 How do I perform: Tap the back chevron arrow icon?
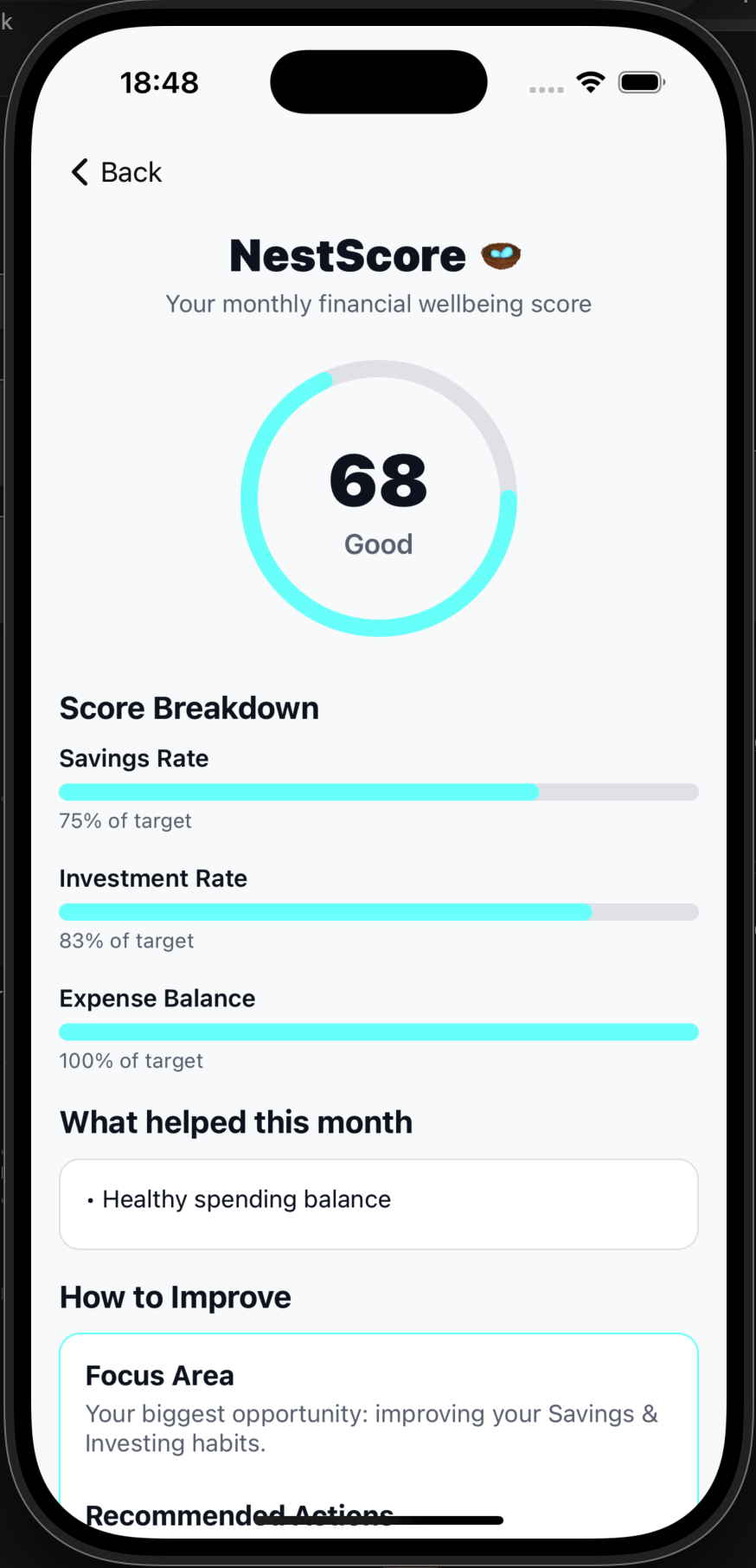click(80, 172)
